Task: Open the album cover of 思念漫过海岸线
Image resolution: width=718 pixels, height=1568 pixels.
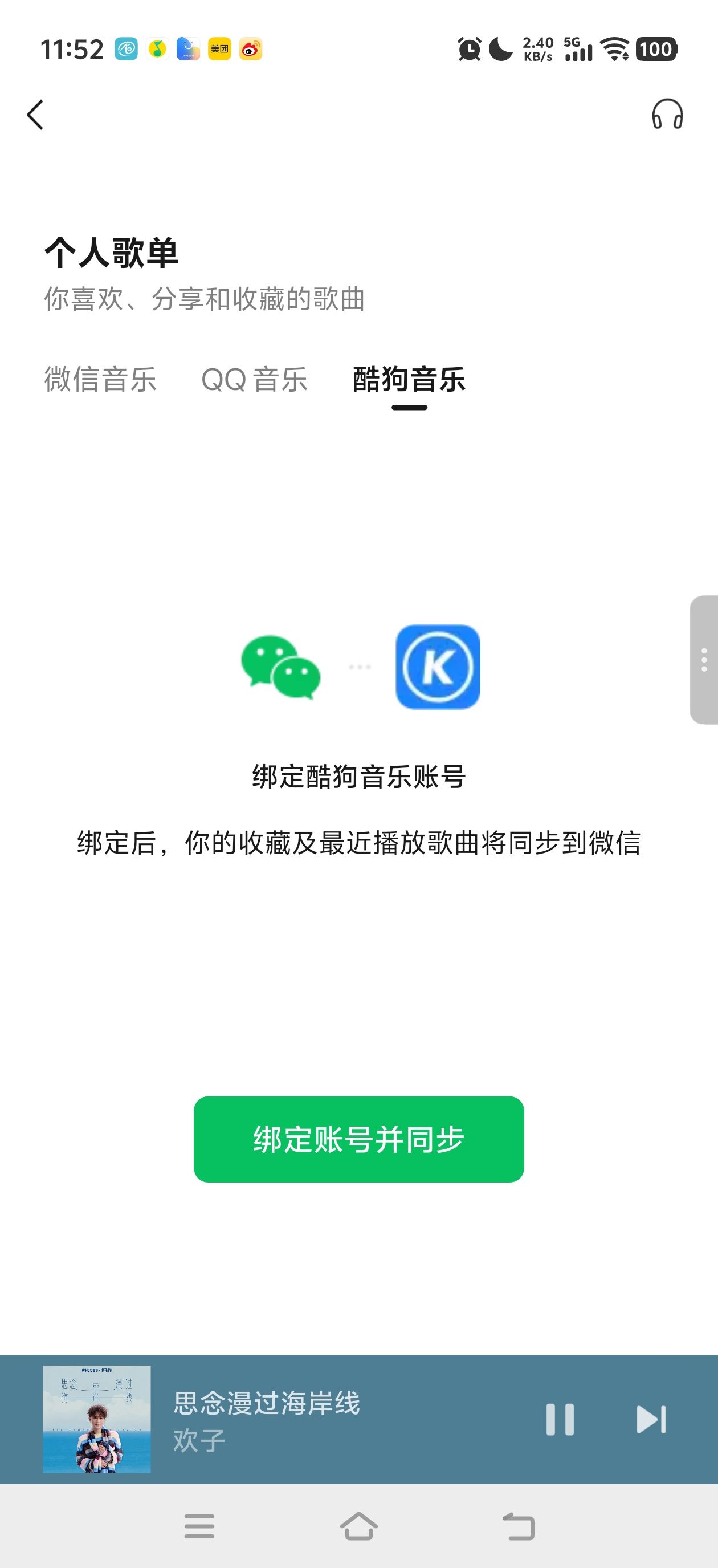Action: tap(97, 1419)
